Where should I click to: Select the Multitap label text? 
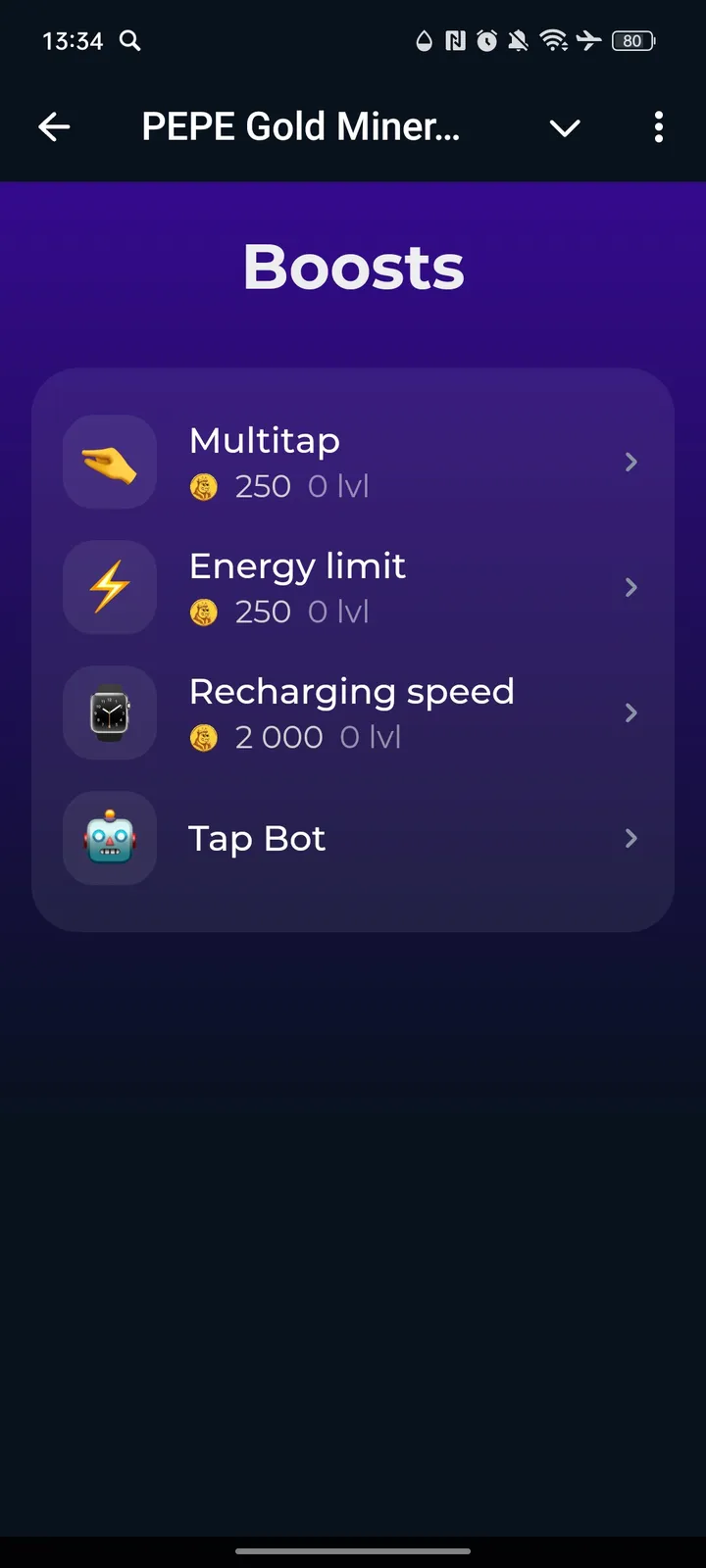(x=264, y=441)
